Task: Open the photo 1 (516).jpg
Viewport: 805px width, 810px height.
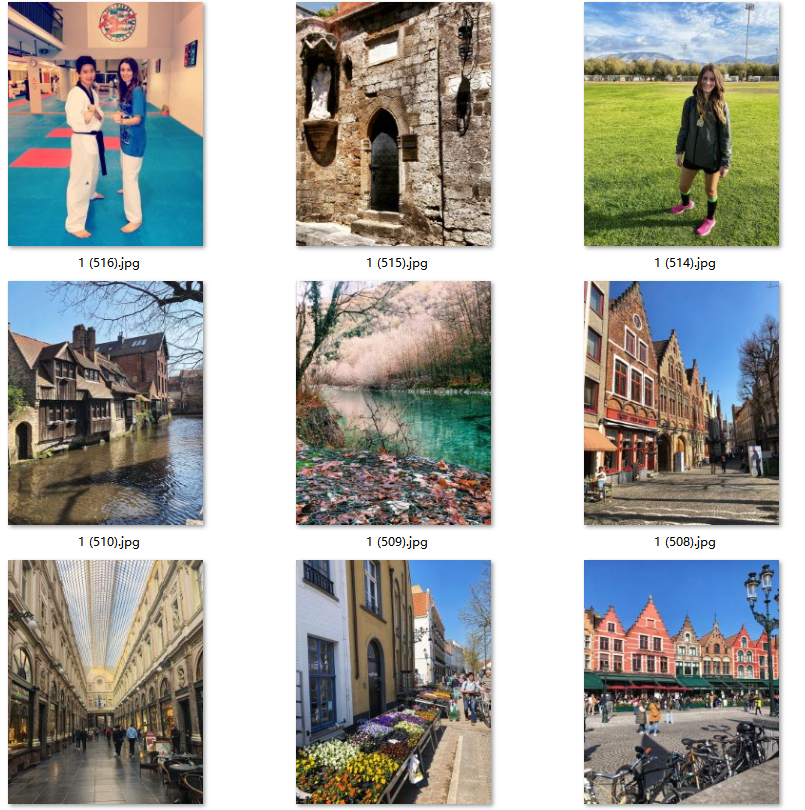Action: tap(106, 124)
